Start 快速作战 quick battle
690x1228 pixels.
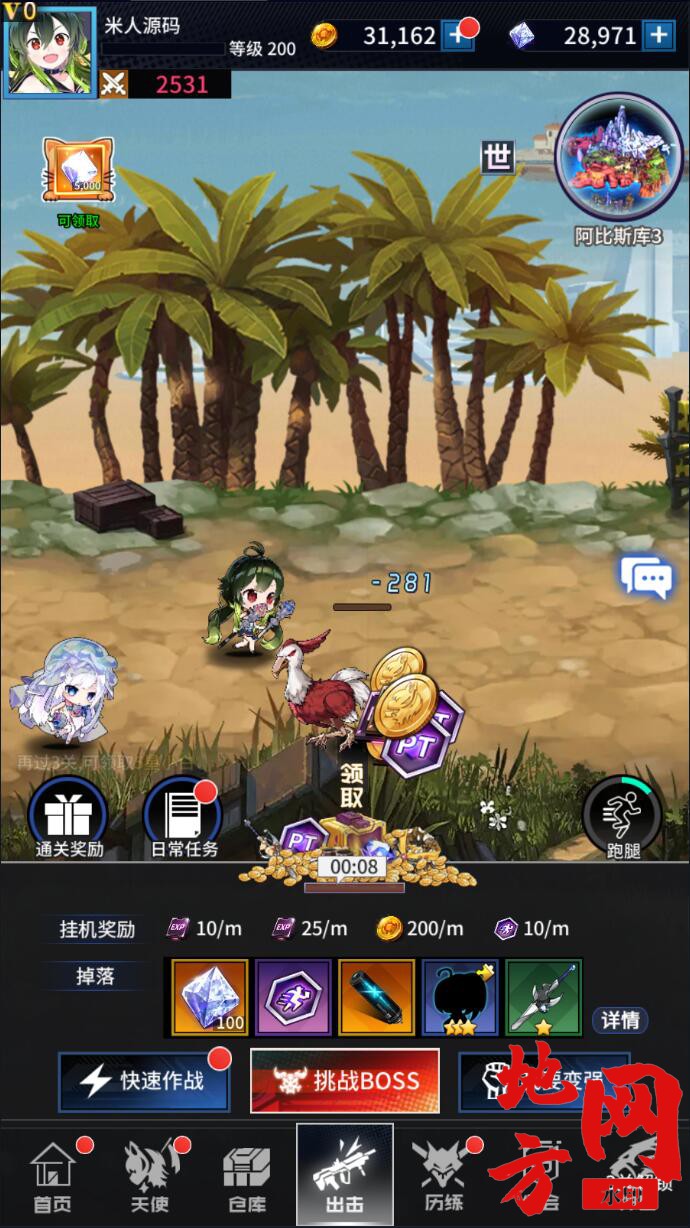tap(144, 1081)
